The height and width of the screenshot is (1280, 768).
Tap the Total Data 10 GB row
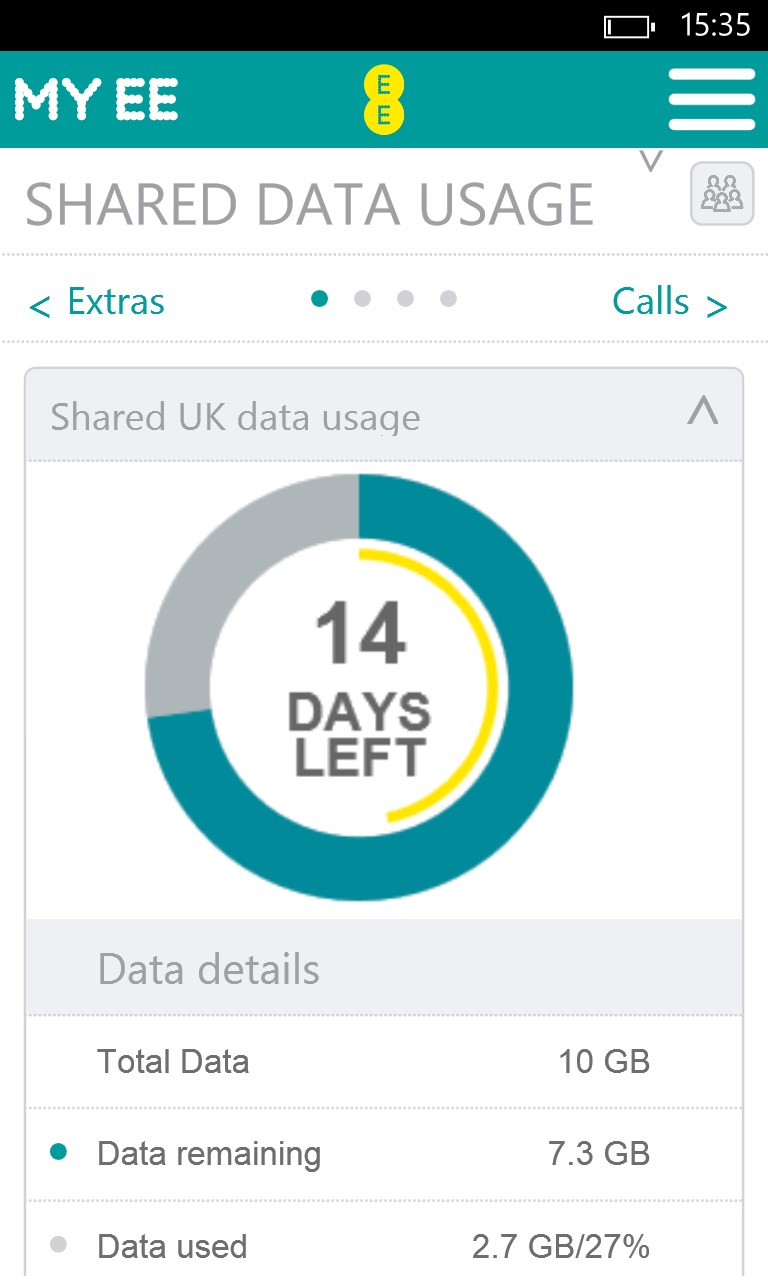384,1061
